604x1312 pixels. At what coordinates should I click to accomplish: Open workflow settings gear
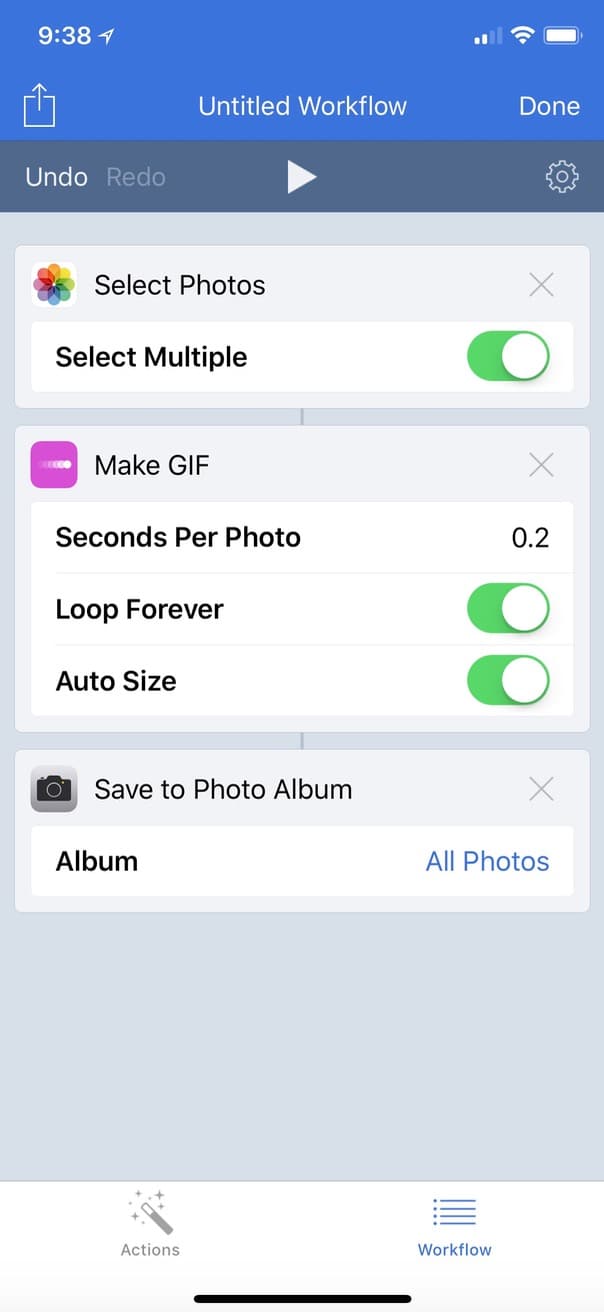tap(562, 177)
